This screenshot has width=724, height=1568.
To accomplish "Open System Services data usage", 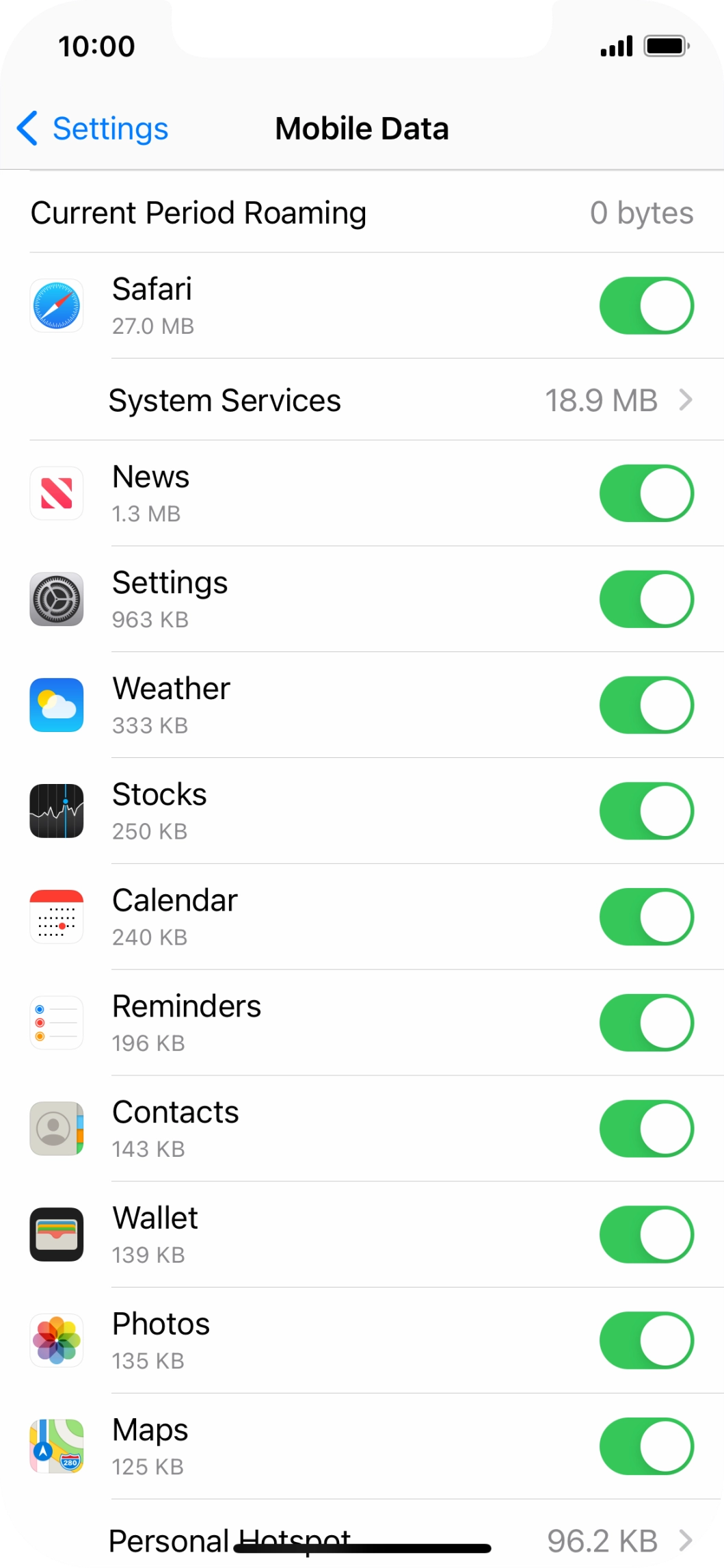I will click(x=400, y=400).
